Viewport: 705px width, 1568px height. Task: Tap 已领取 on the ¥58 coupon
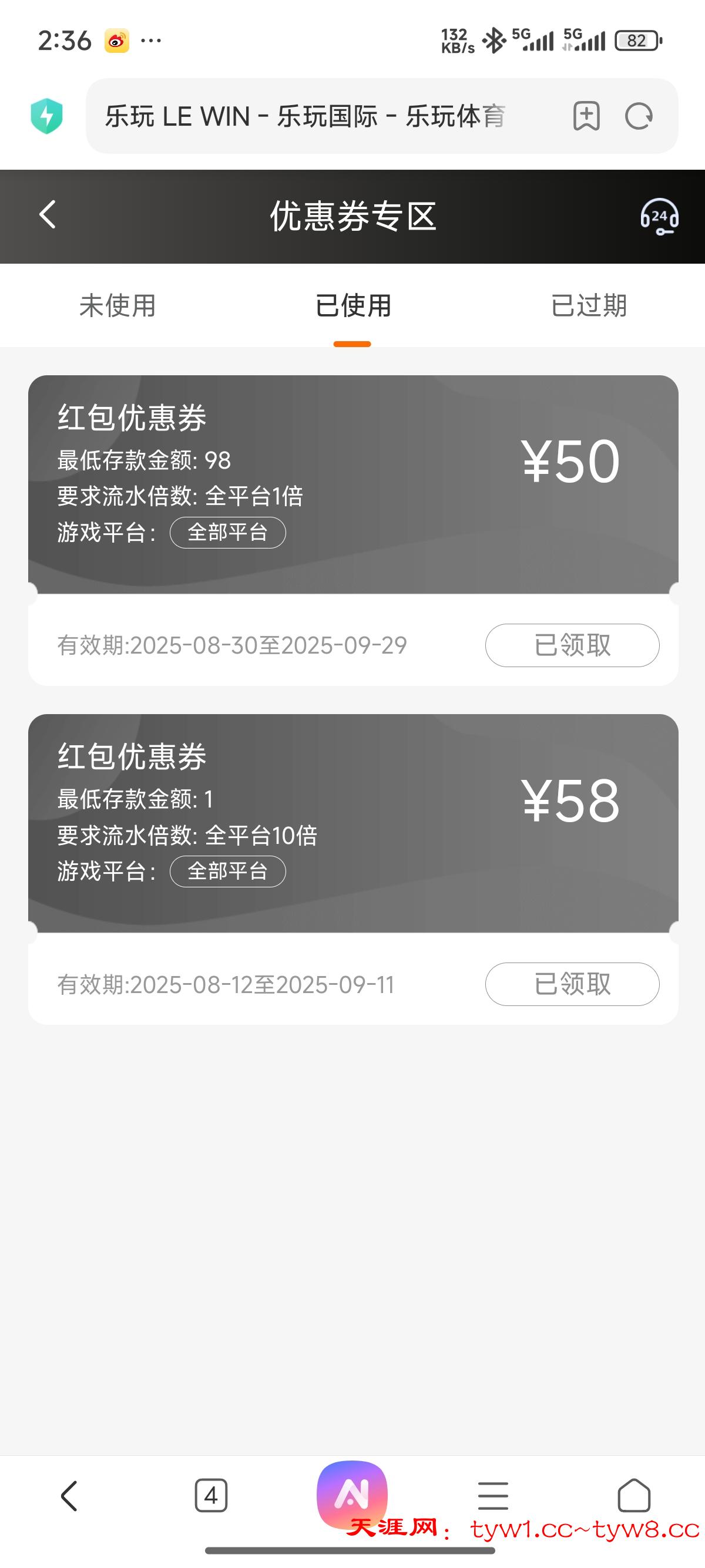[x=572, y=984]
